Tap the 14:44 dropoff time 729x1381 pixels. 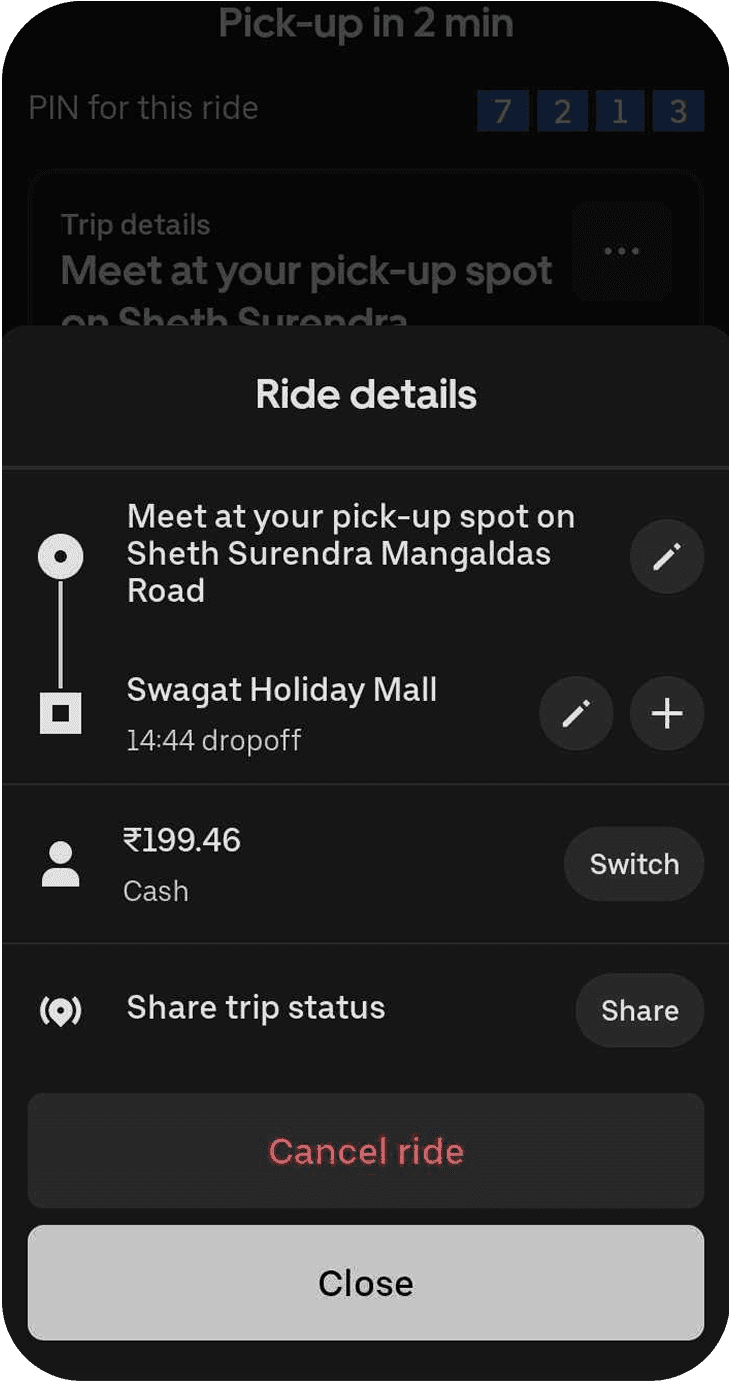click(213, 741)
